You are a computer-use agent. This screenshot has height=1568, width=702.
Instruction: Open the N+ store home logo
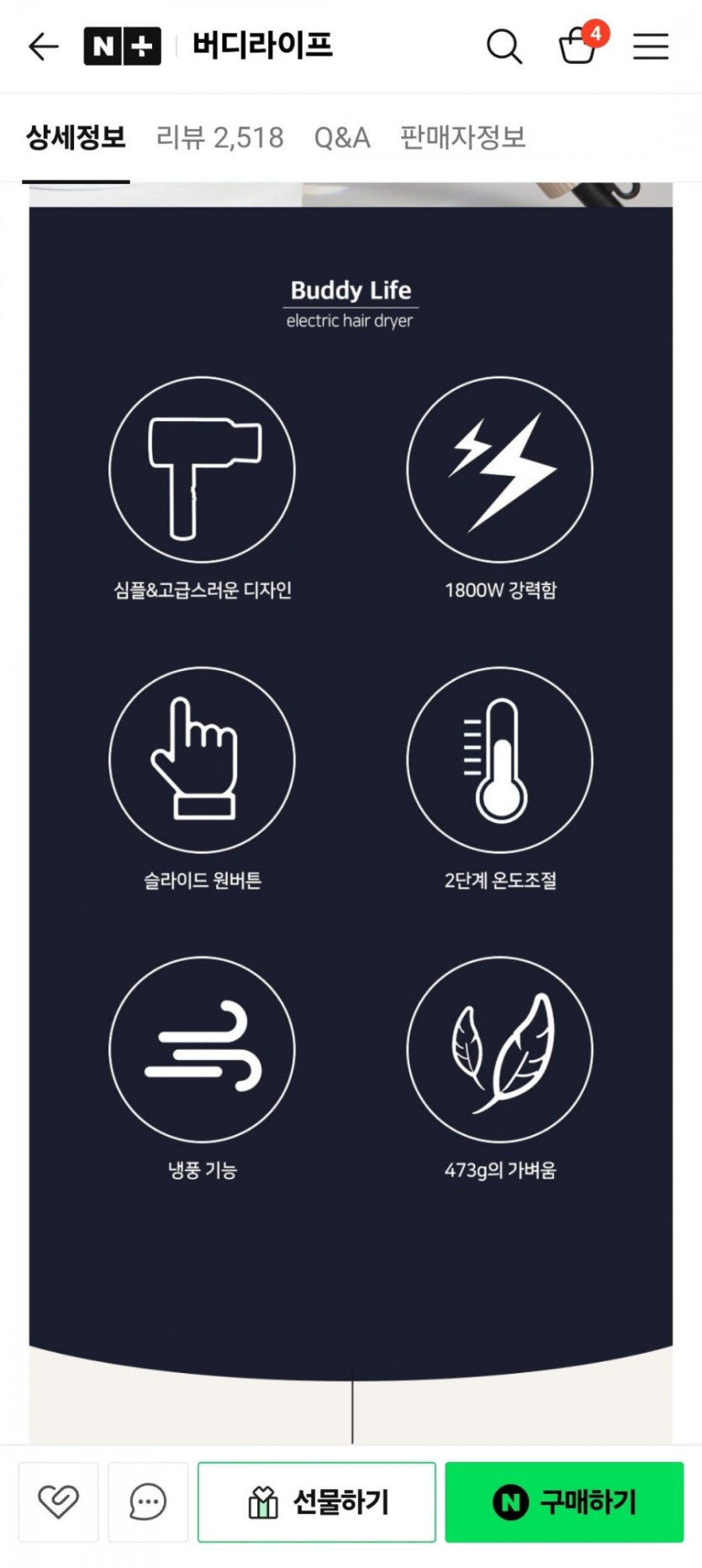pyautogui.click(x=122, y=46)
